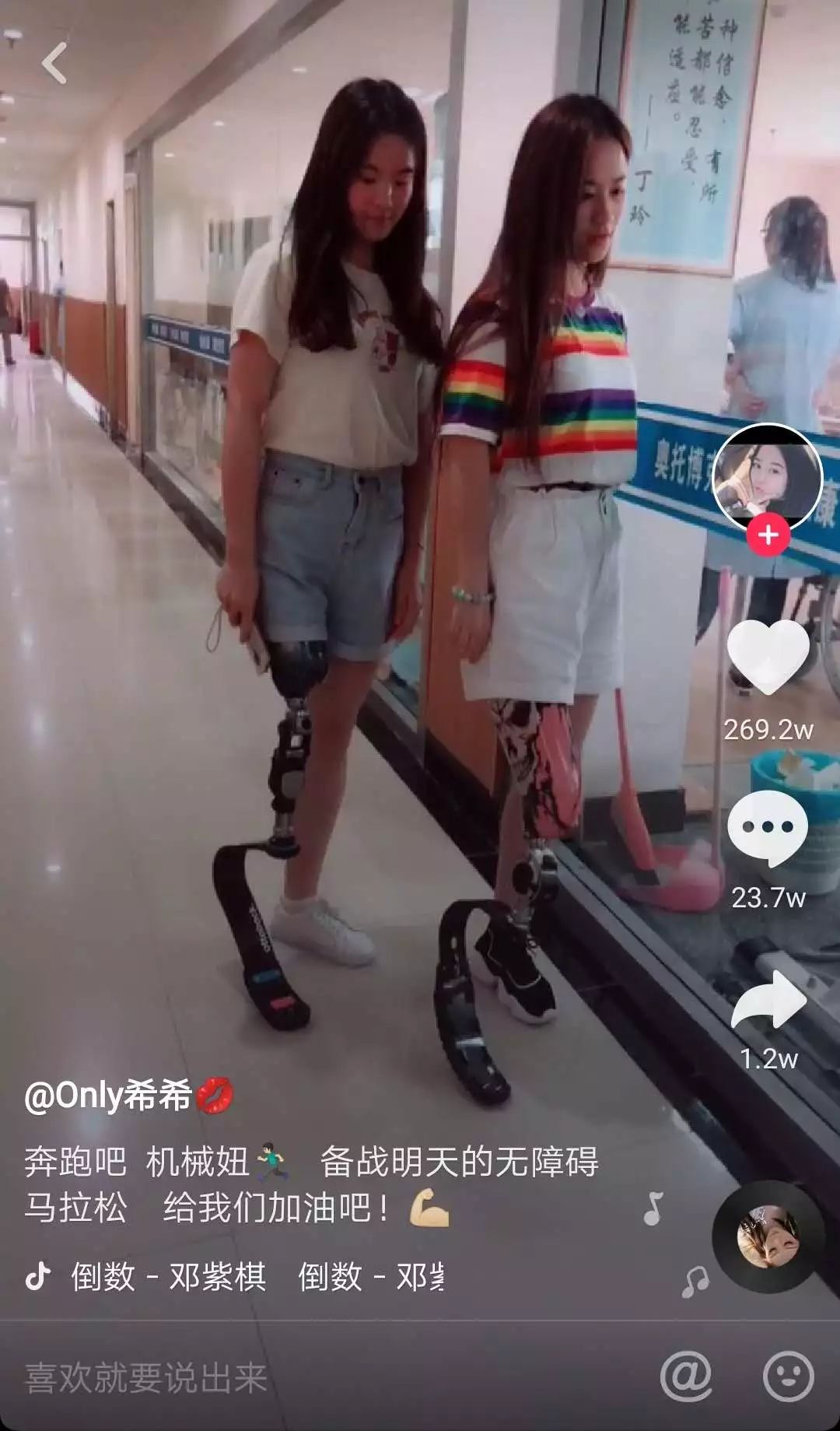
Task: Like this video with the heart icon
Action: pos(768,658)
